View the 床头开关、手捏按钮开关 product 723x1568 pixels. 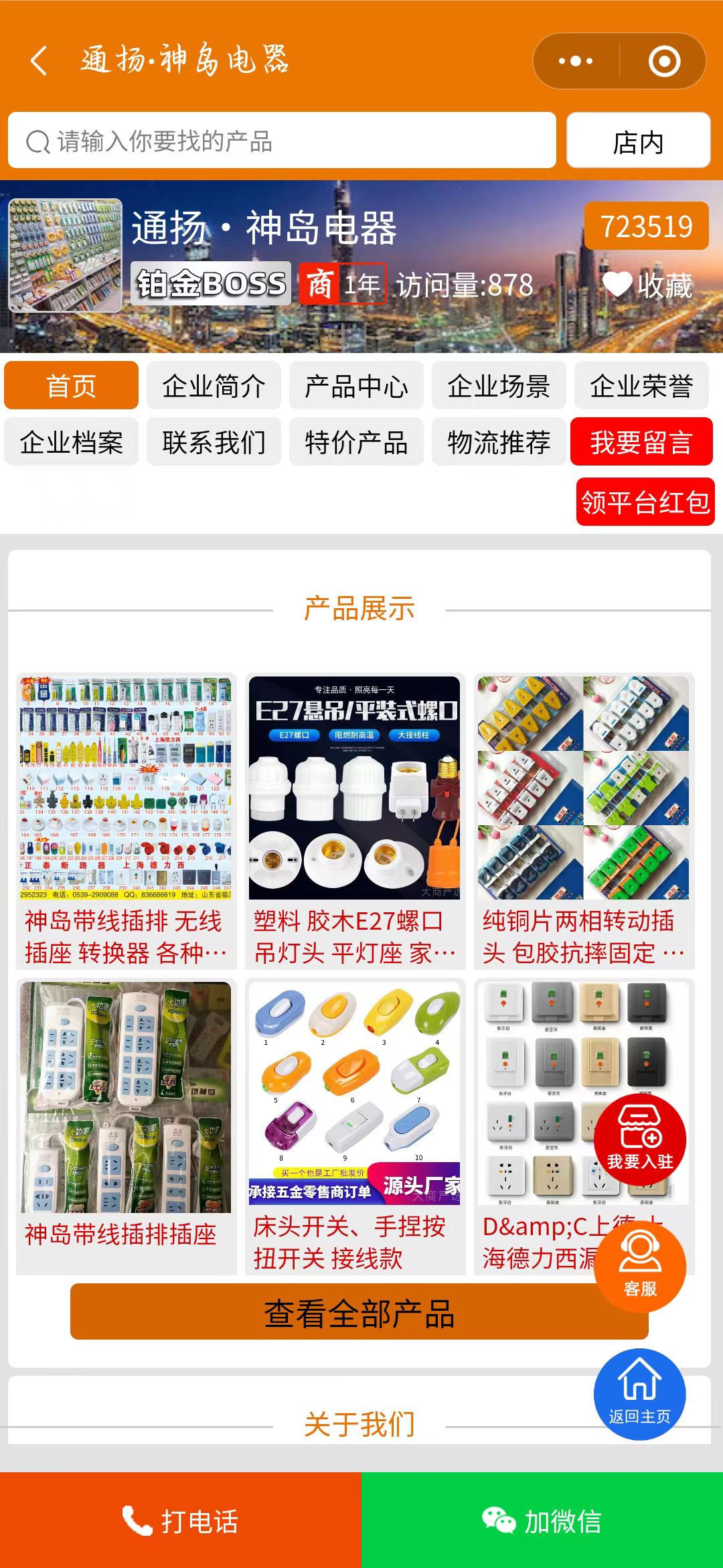coord(355,1125)
